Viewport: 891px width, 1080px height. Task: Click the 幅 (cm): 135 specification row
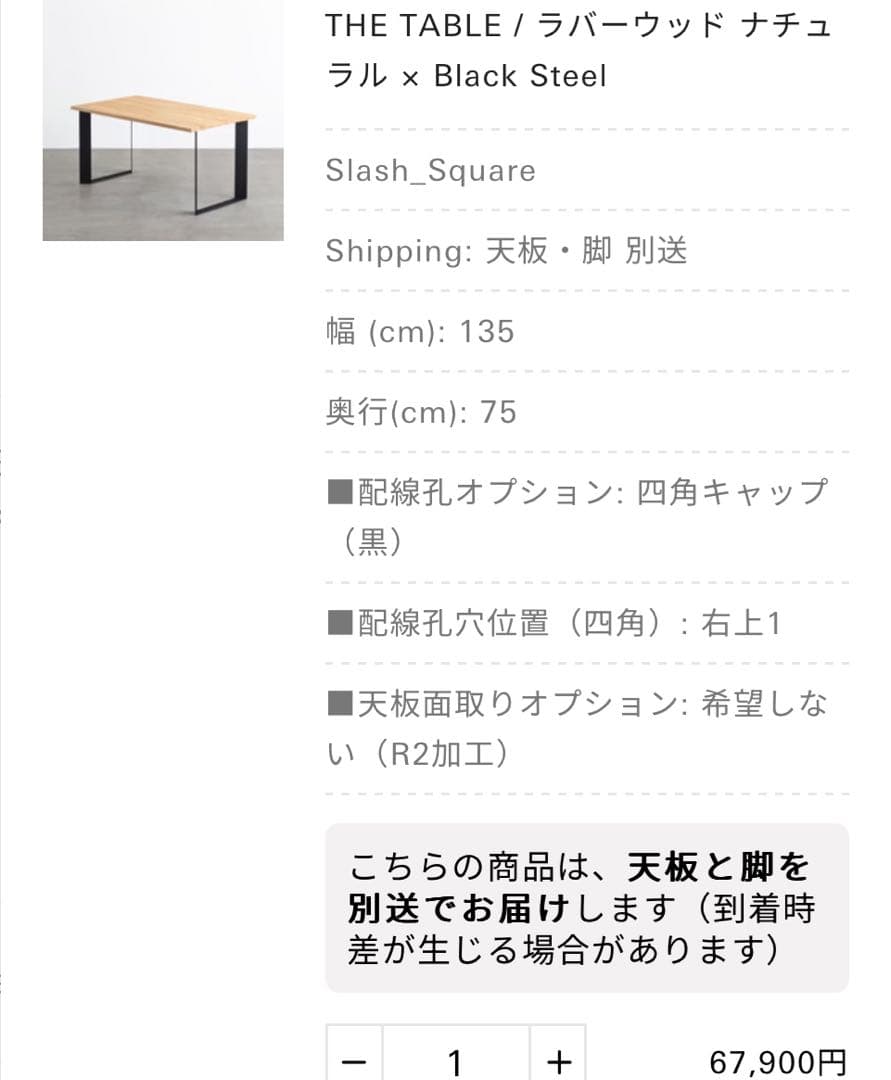(420, 332)
